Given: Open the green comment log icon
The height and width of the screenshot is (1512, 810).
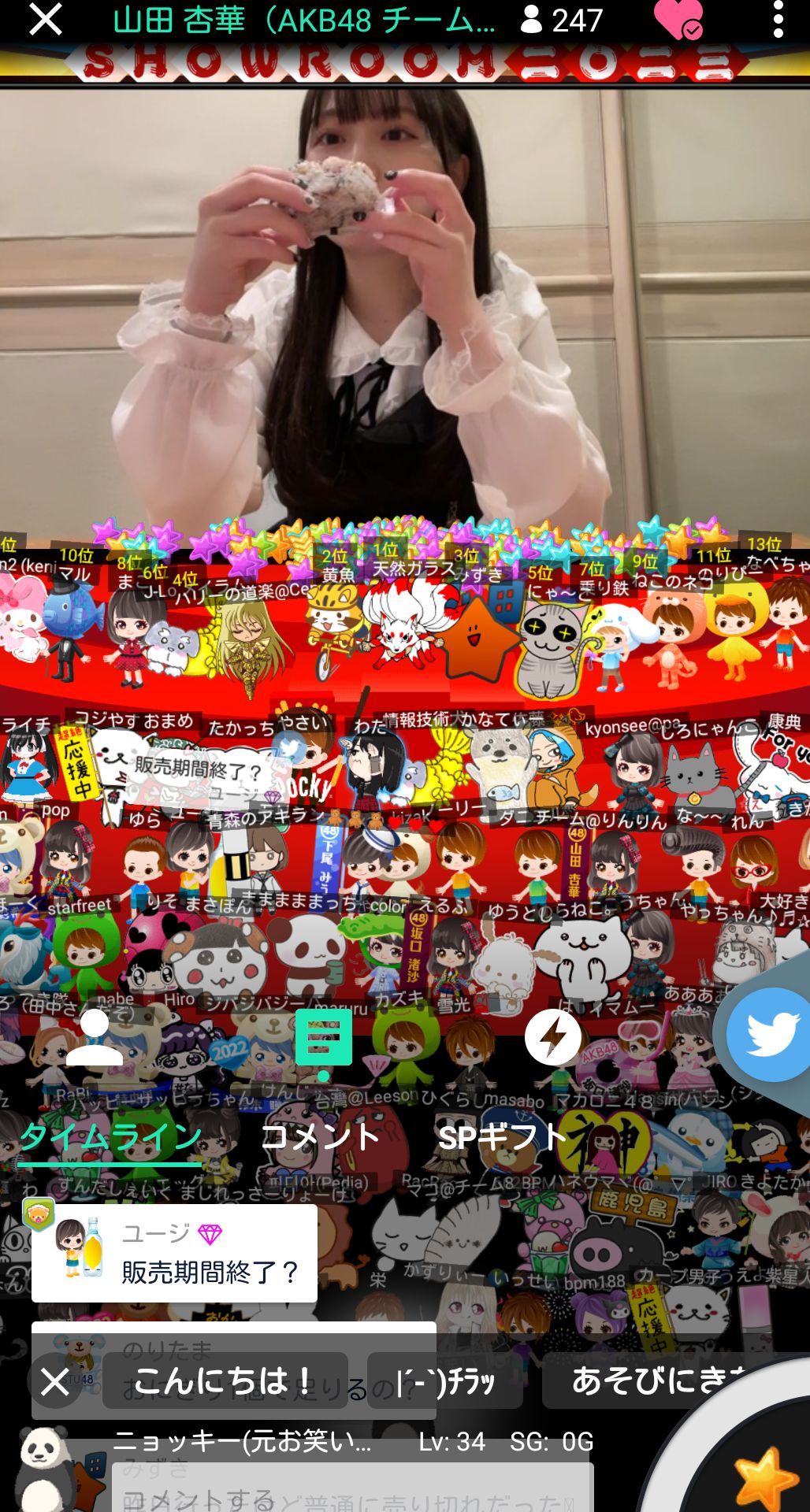Looking at the screenshot, I should click(323, 1039).
